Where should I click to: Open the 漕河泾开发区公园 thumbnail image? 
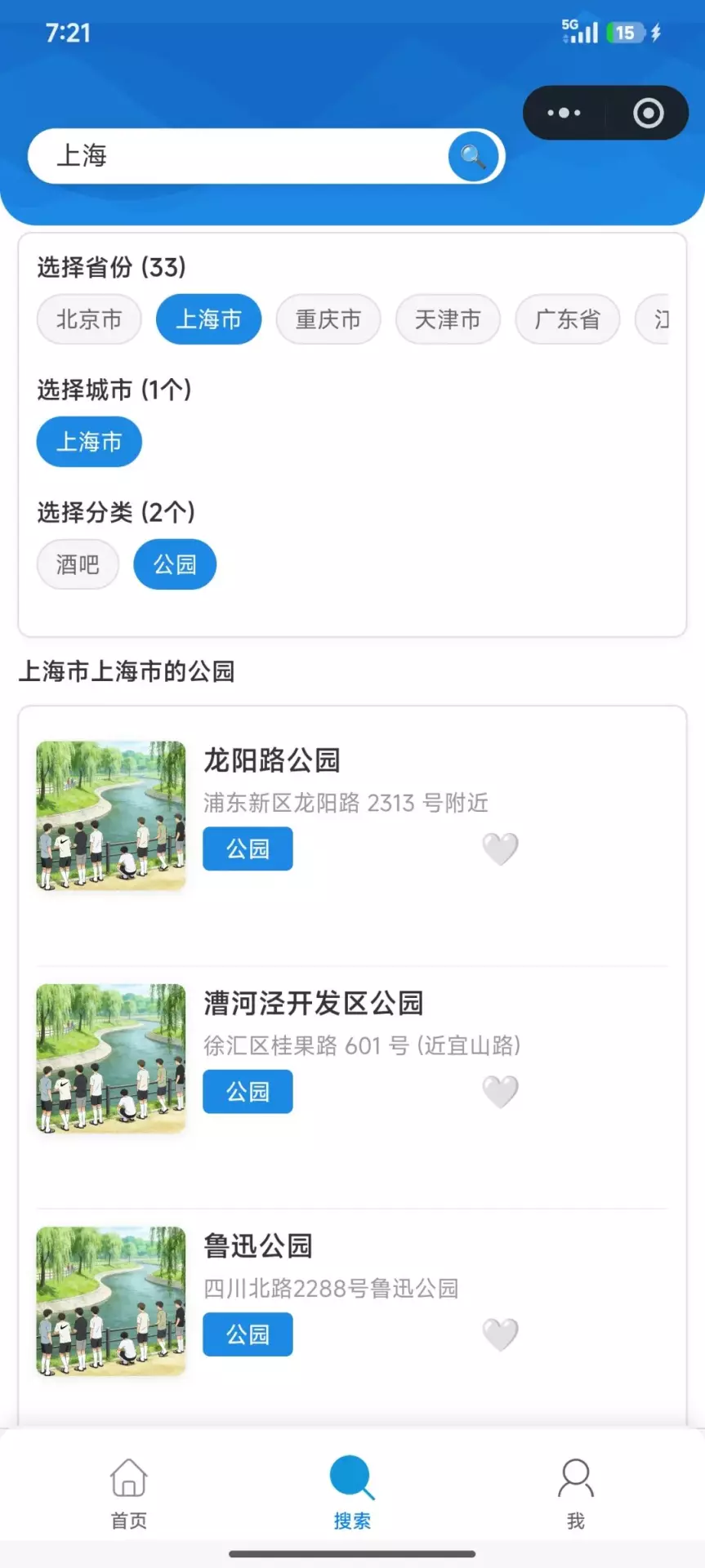(x=111, y=1058)
